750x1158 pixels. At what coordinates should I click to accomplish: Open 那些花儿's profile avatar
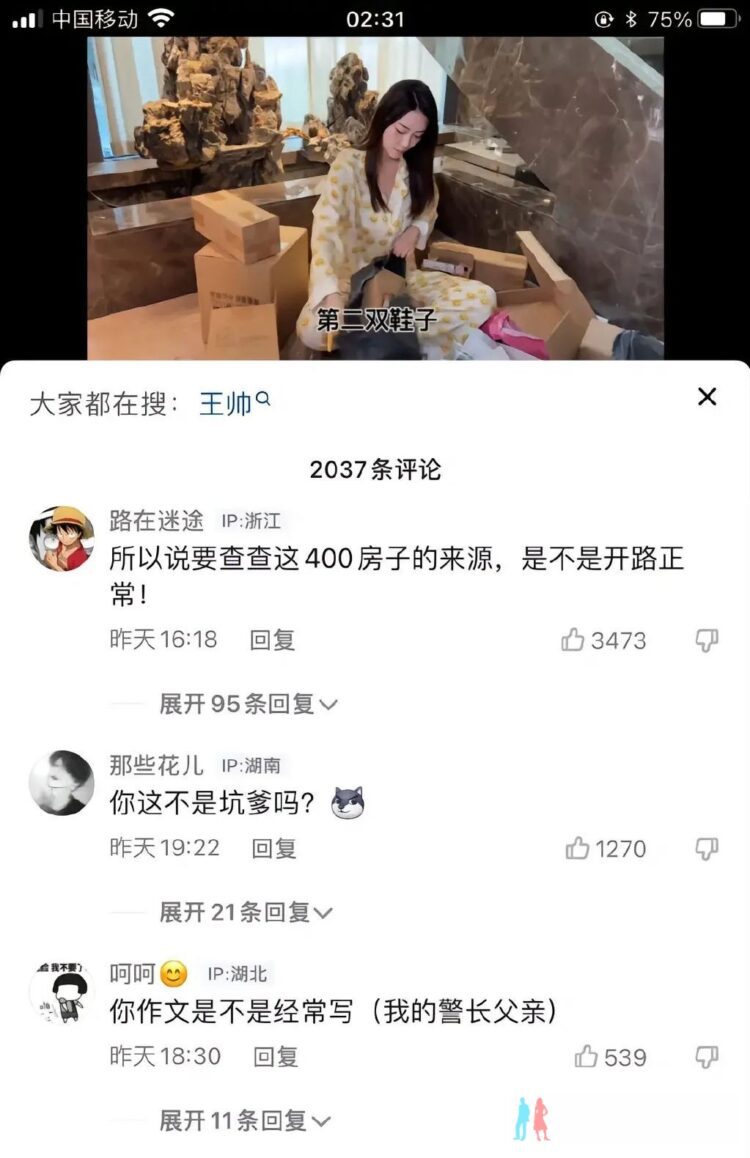pyautogui.click(x=62, y=782)
